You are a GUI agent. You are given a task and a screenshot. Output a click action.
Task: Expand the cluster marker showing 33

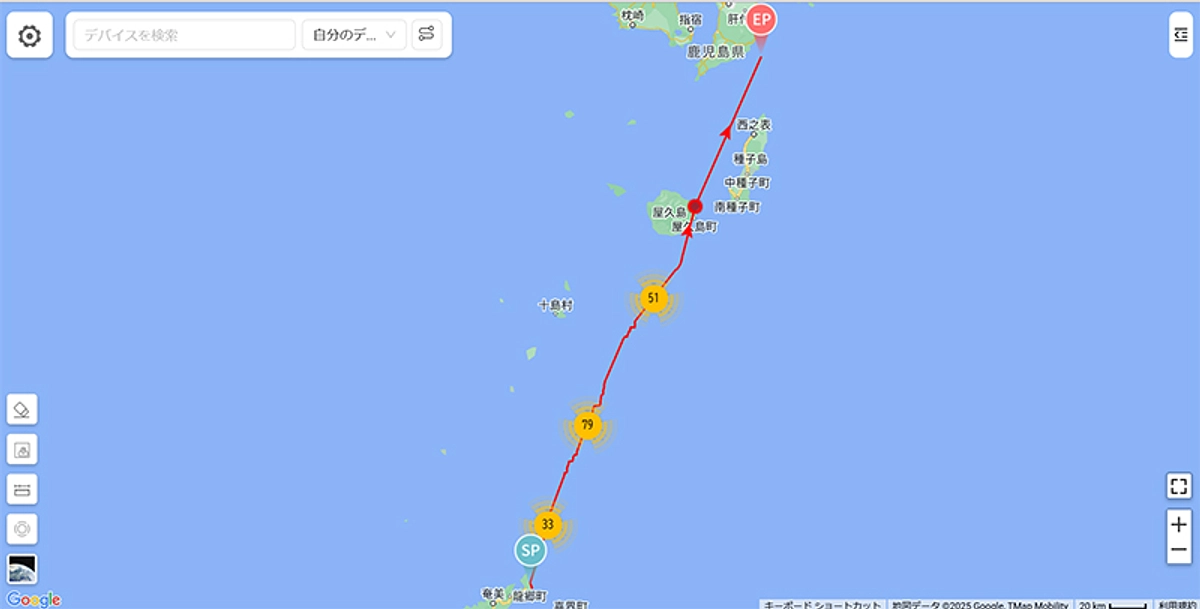(x=547, y=524)
